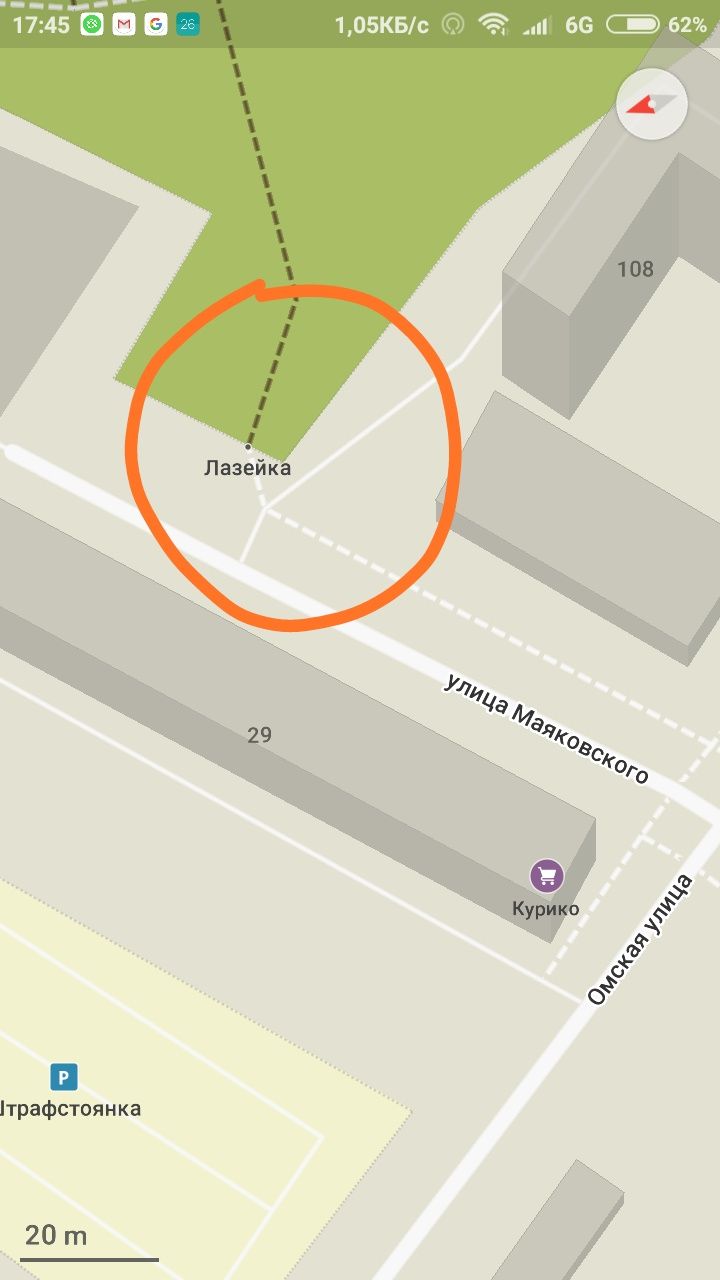
Task: Open the Курико shop marker
Action: [546, 877]
